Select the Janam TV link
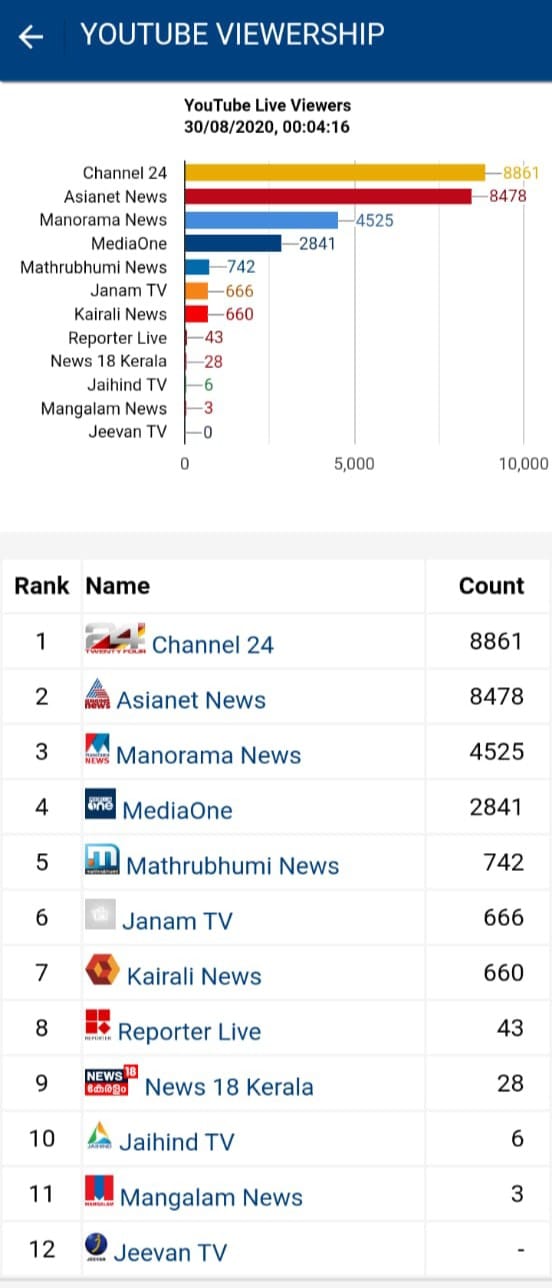The height and width of the screenshot is (1288, 552). [x=177, y=921]
